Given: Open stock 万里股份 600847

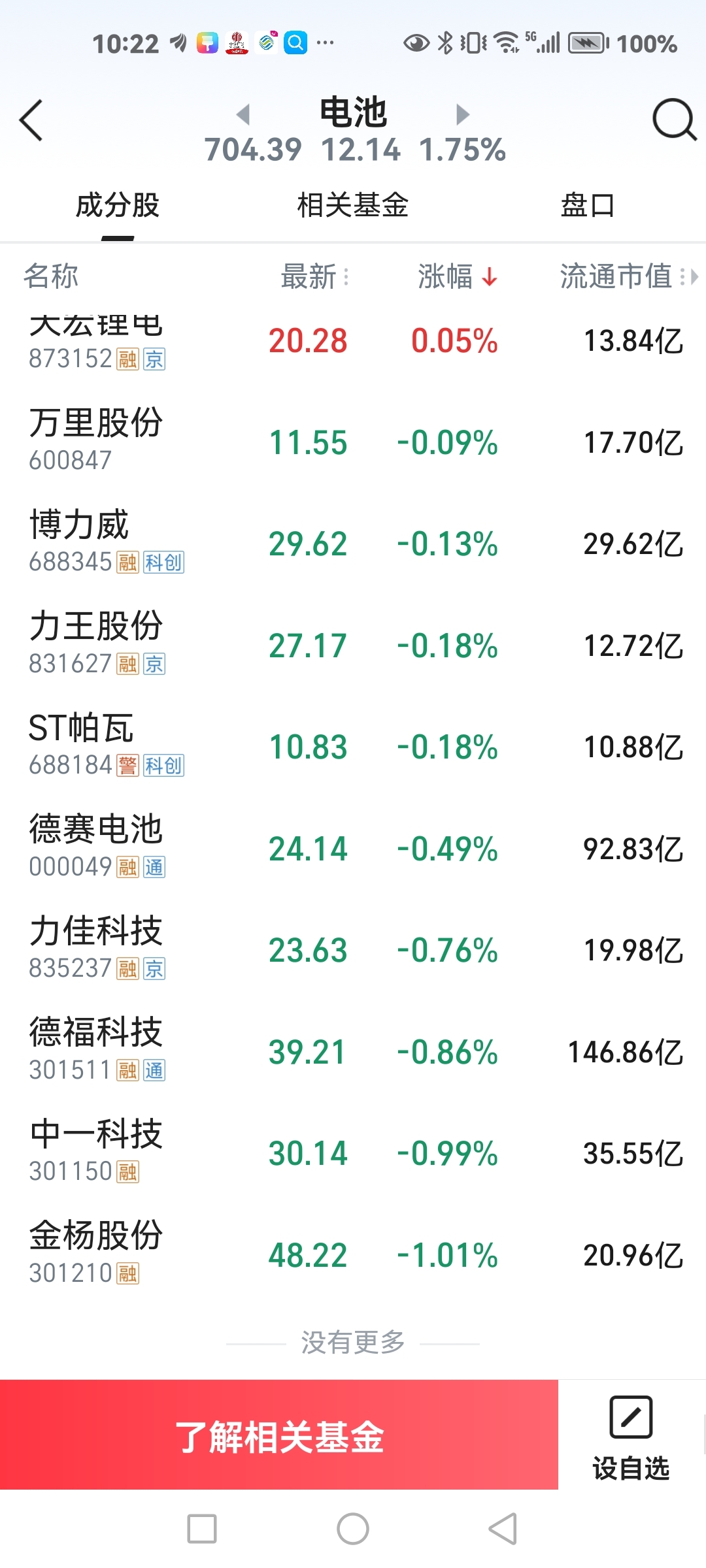Looking at the screenshot, I should point(353,442).
